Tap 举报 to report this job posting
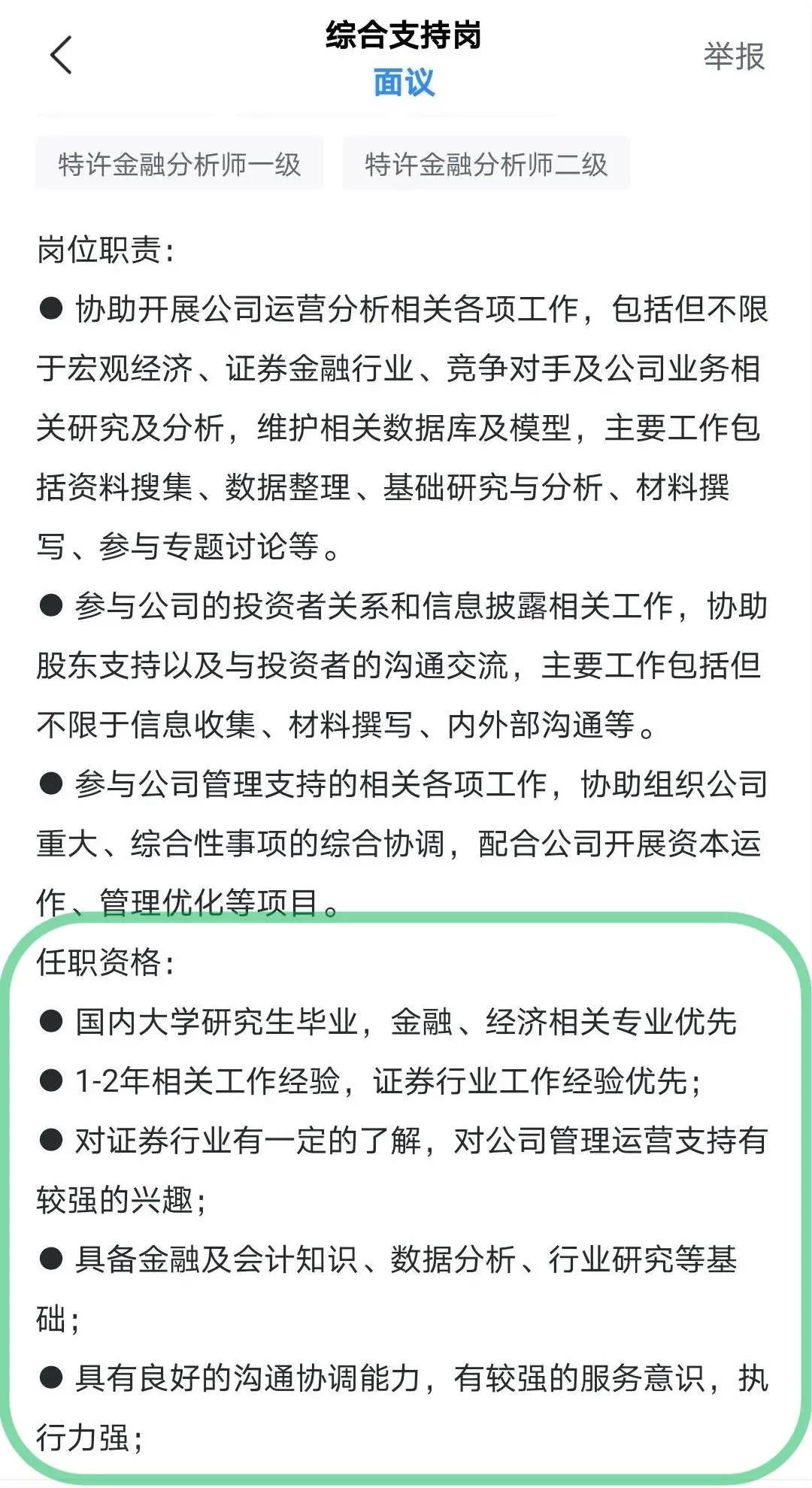812x1488 pixels. pos(734,56)
